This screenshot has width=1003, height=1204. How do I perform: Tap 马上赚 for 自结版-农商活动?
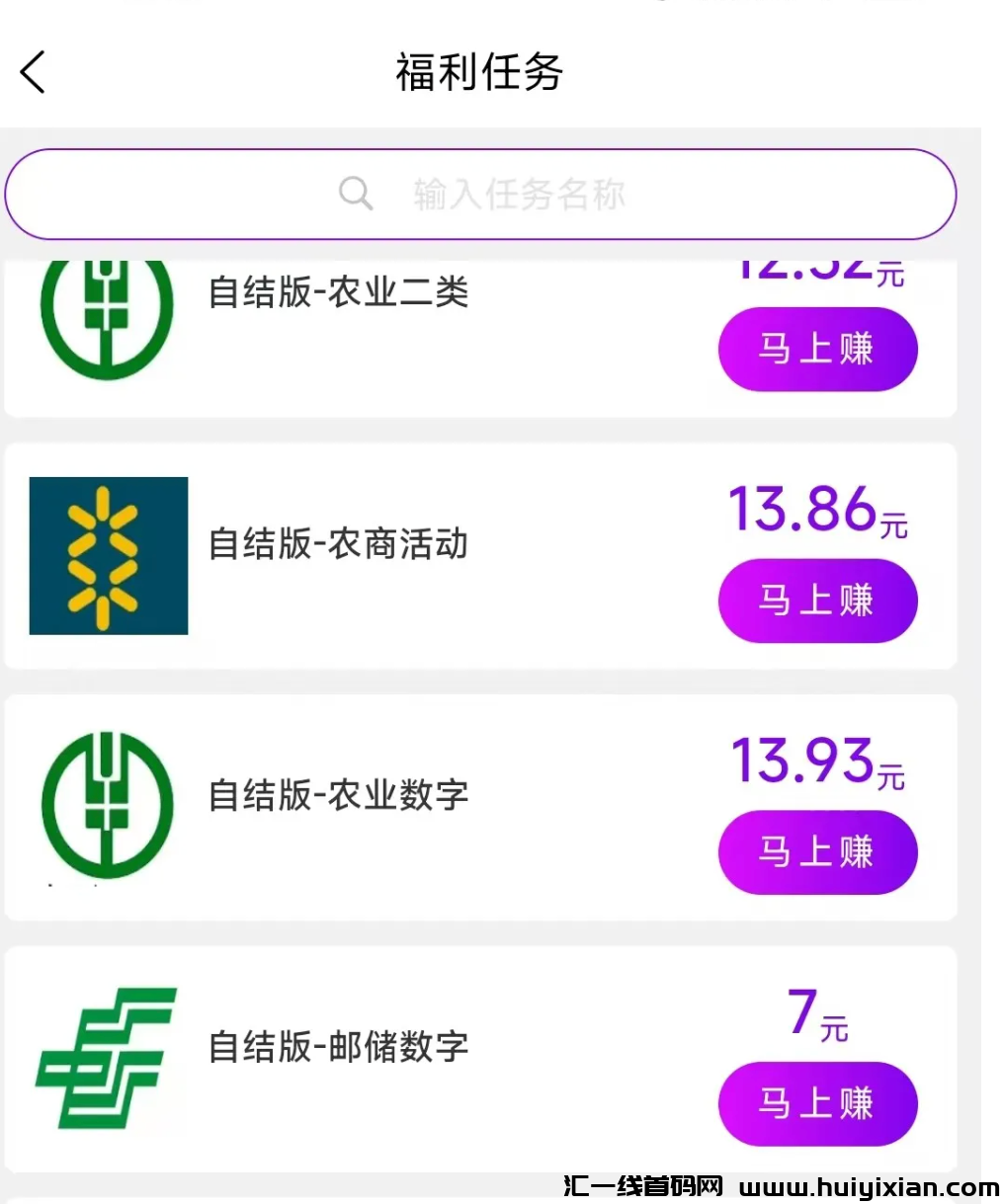(x=817, y=601)
